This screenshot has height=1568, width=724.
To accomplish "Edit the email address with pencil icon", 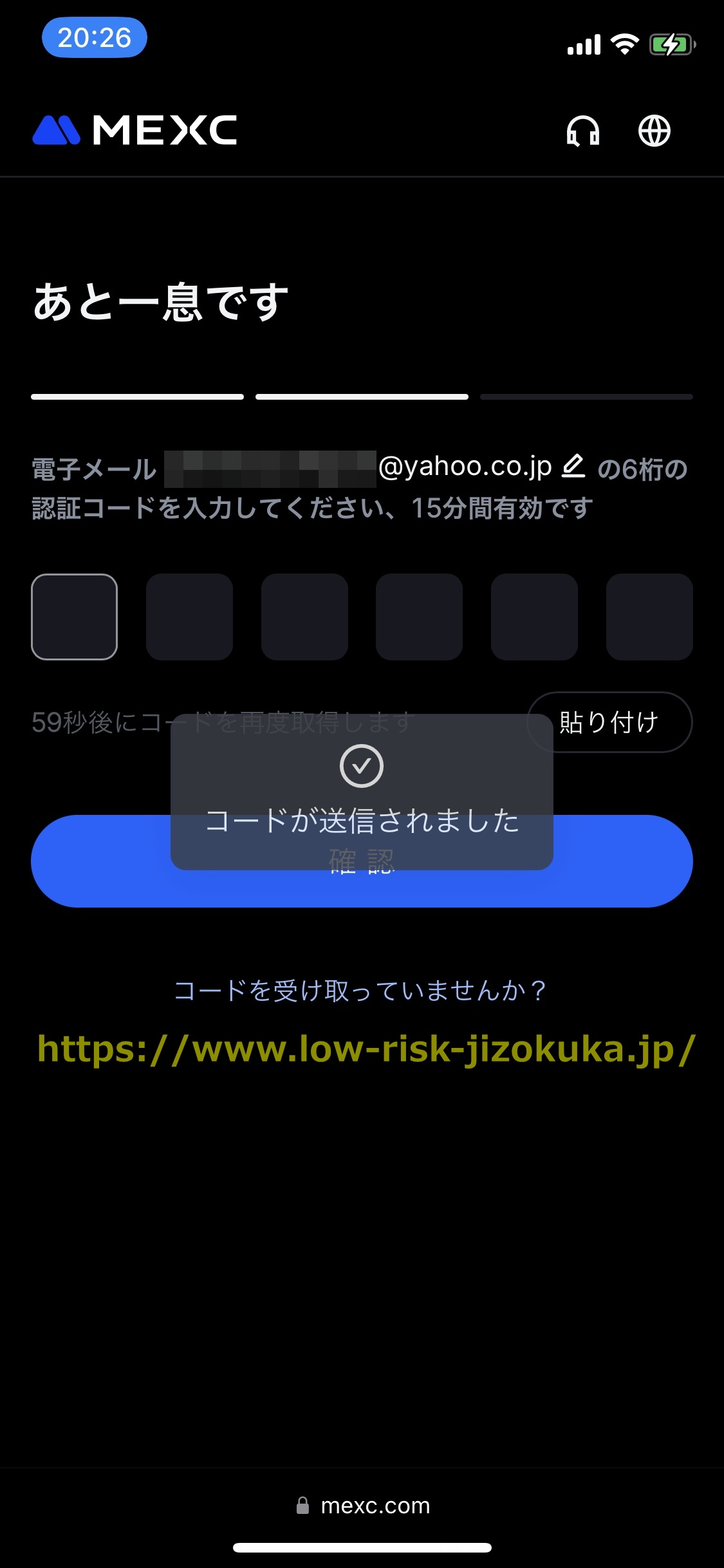I will (573, 466).
